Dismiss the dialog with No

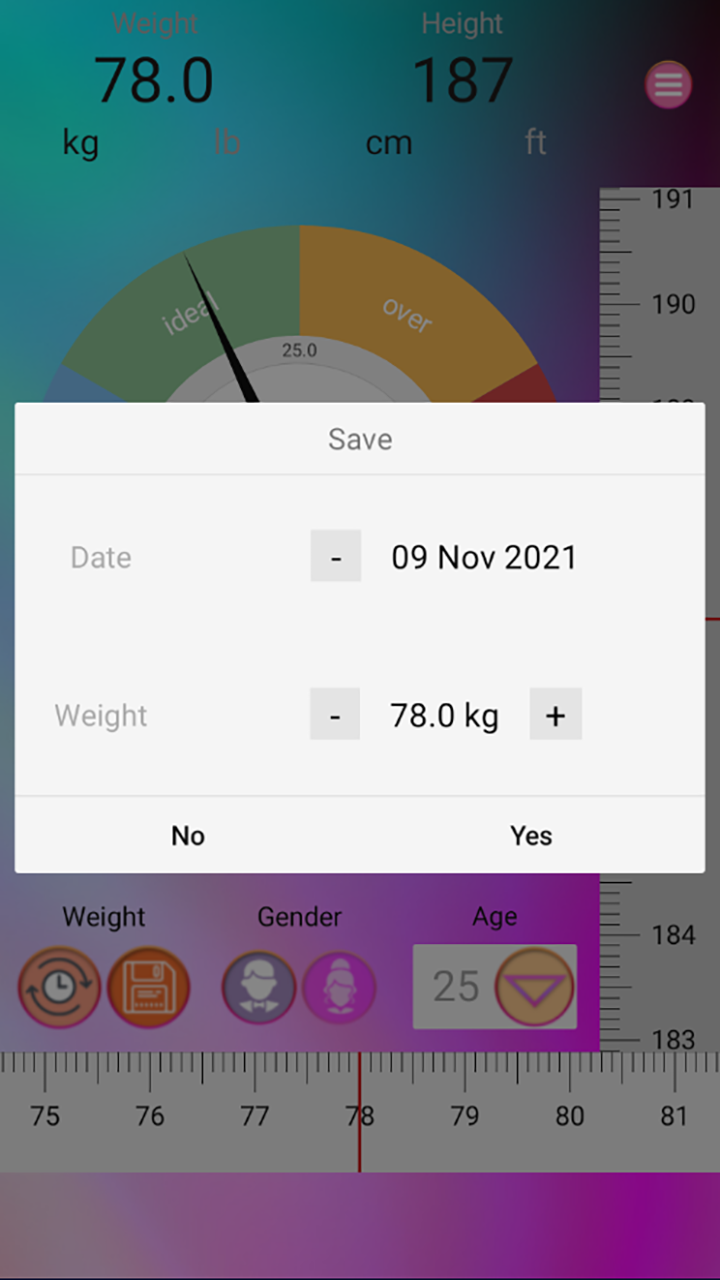188,836
